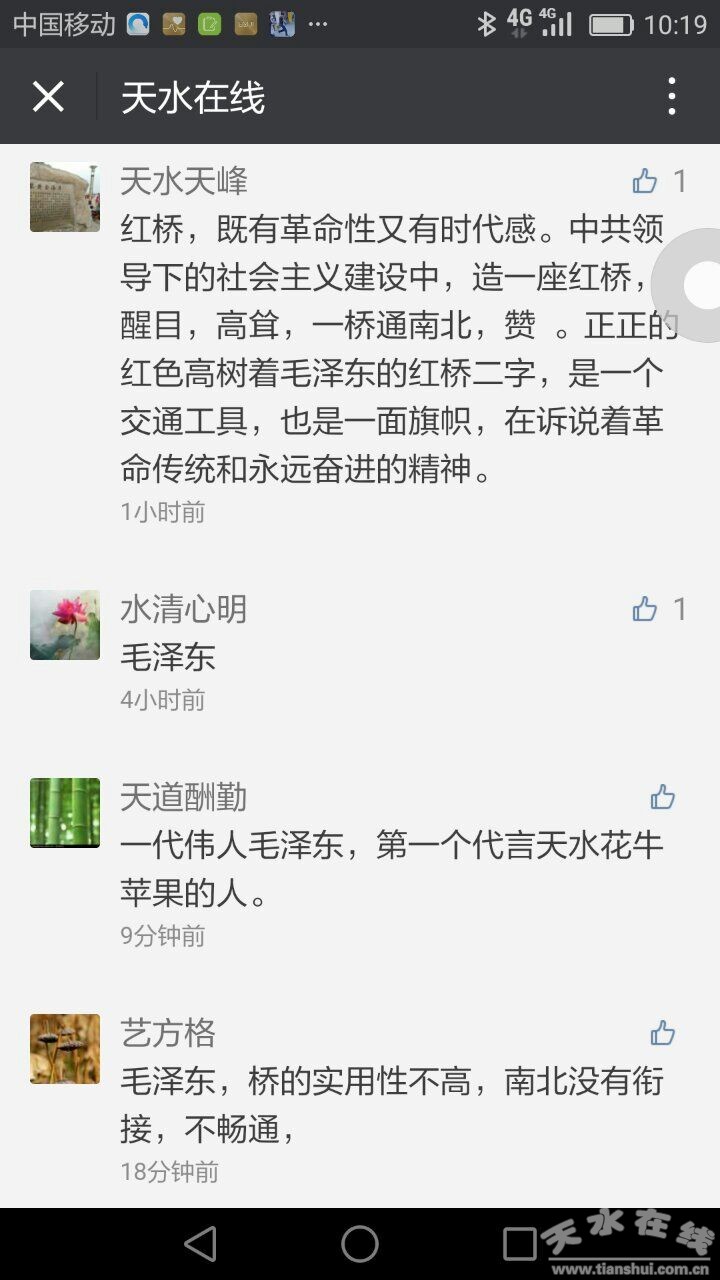Tap the floating assistive ball

point(696,286)
